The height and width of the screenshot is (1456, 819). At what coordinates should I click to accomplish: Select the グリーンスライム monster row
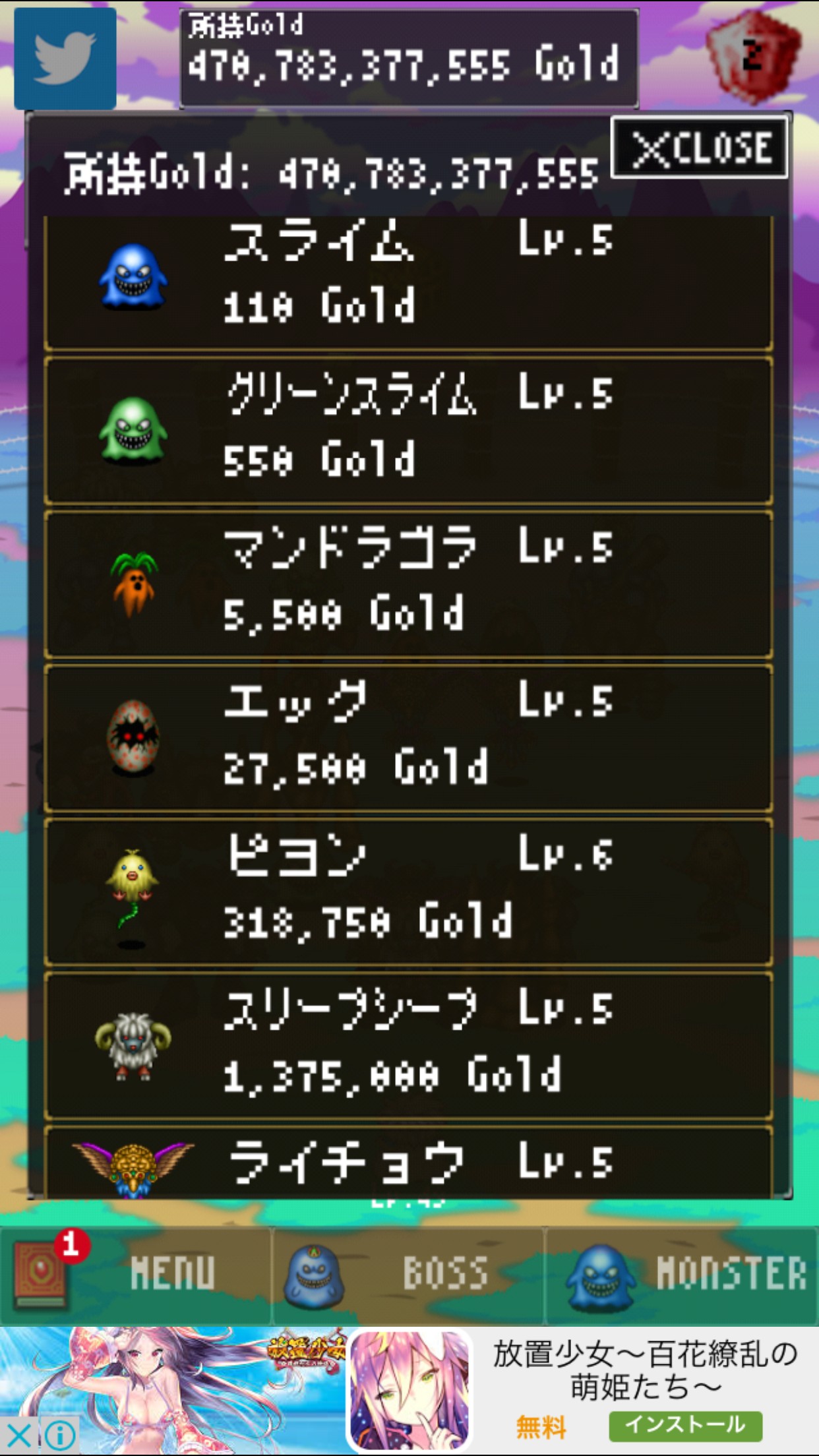408,430
